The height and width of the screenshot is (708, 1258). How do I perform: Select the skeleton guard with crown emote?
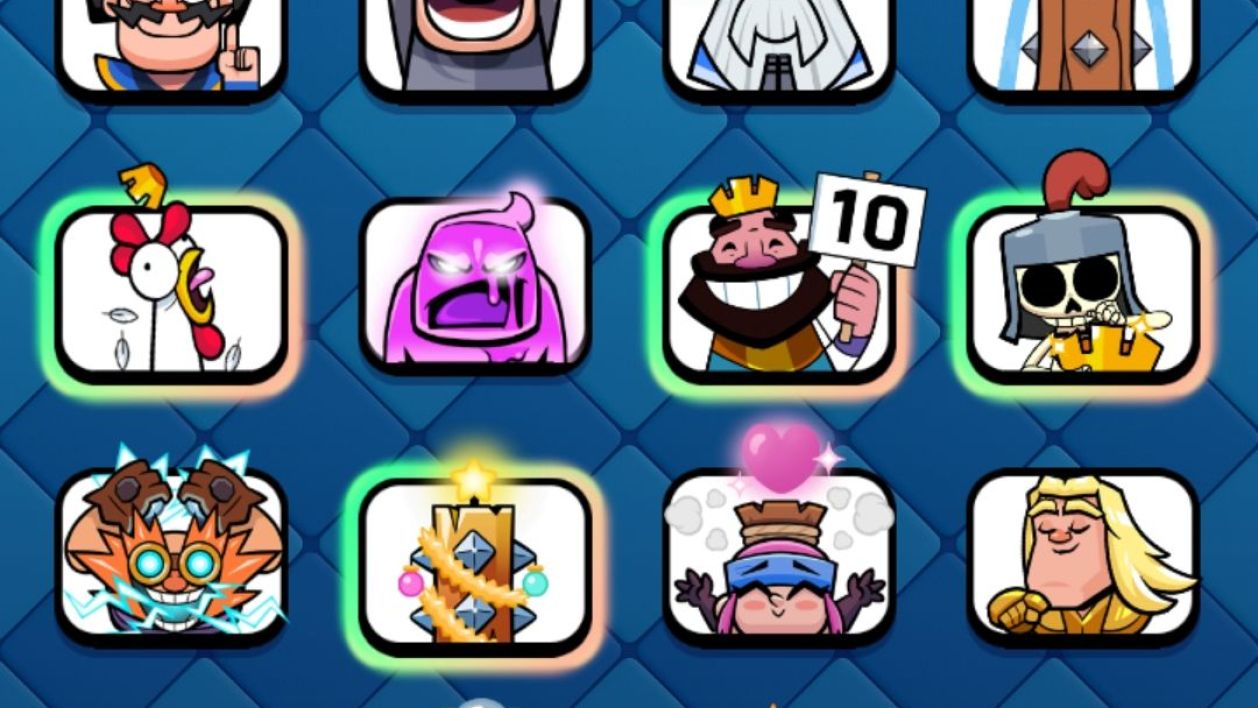[x=1083, y=294]
